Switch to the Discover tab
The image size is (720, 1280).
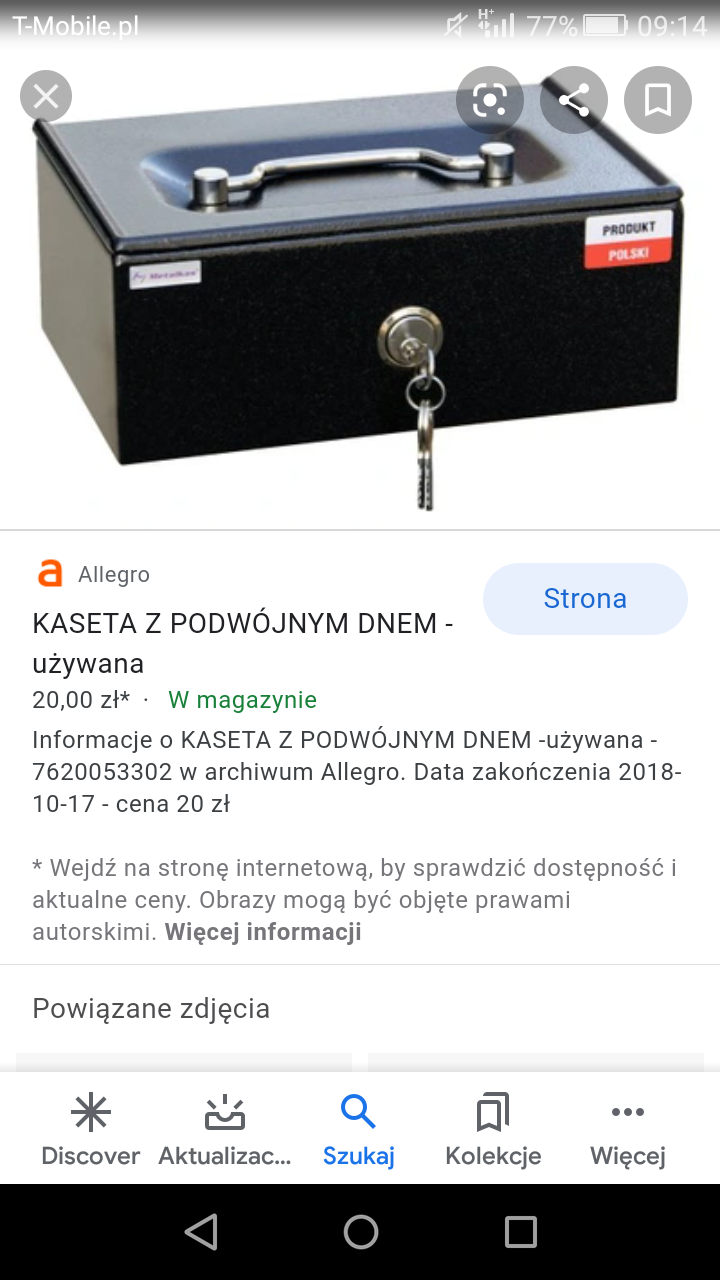(90, 1130)
